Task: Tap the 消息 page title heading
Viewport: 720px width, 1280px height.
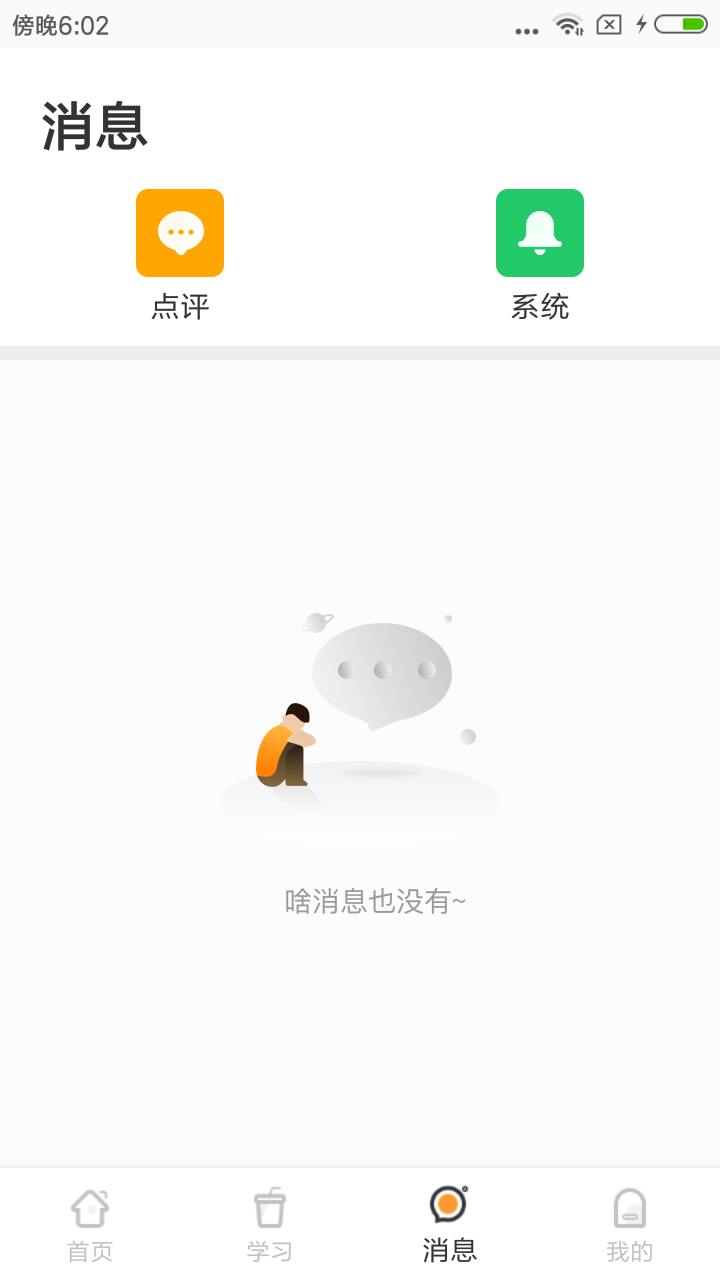Action: 94,127
